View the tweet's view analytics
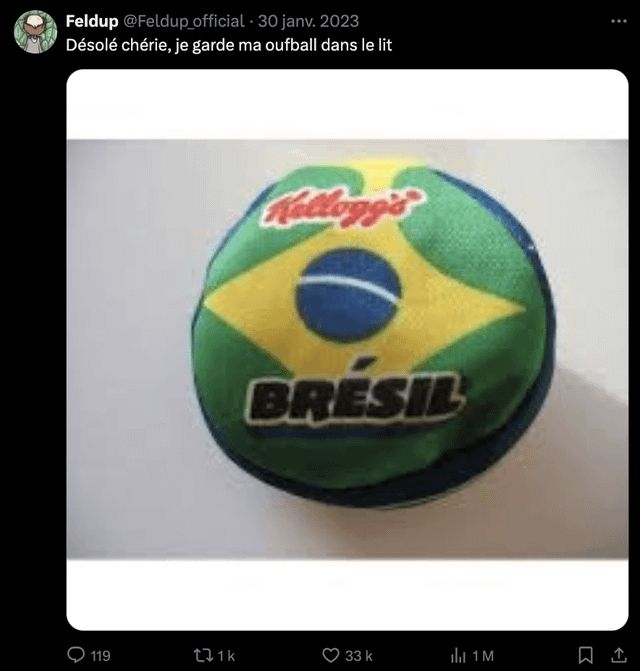 pos(461,655)
